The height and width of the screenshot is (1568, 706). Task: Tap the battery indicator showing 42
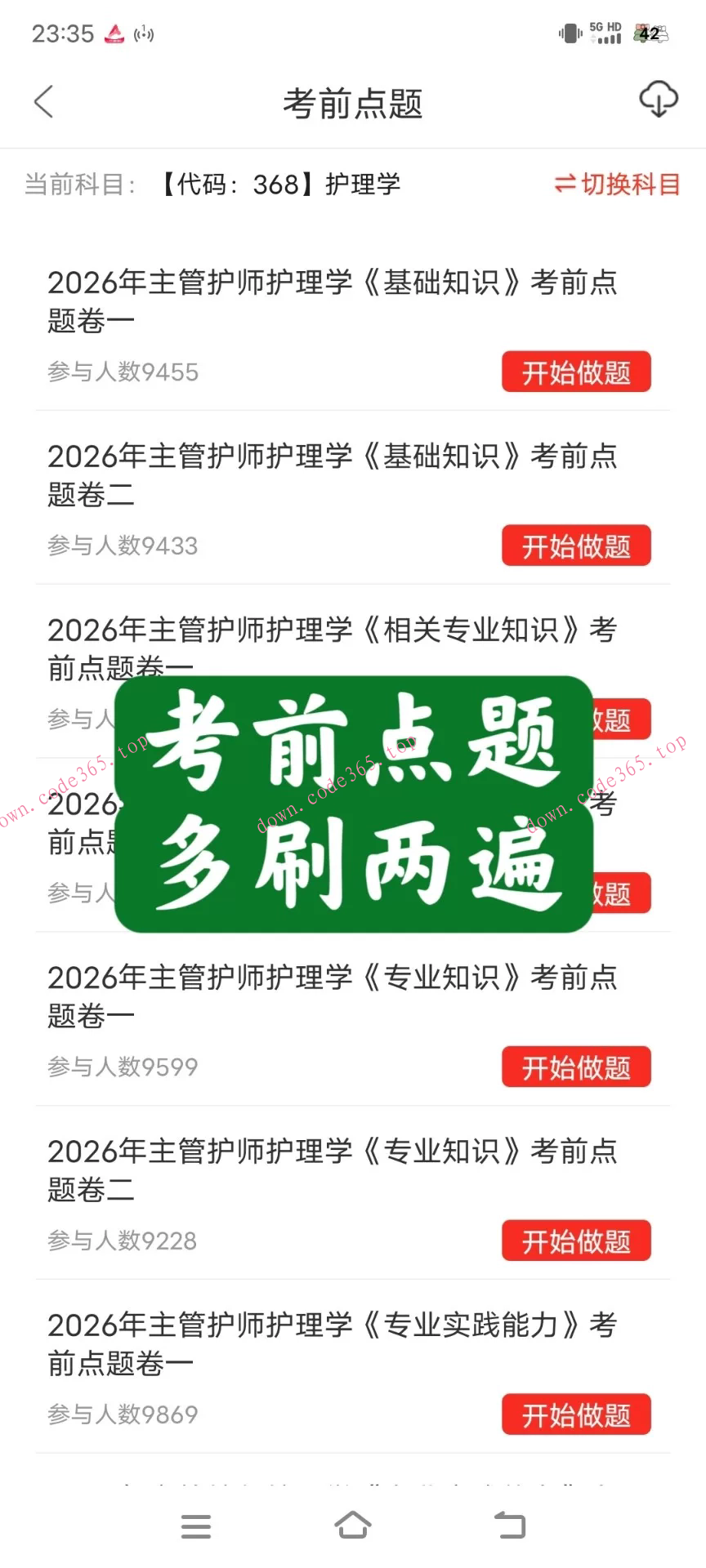651,34
